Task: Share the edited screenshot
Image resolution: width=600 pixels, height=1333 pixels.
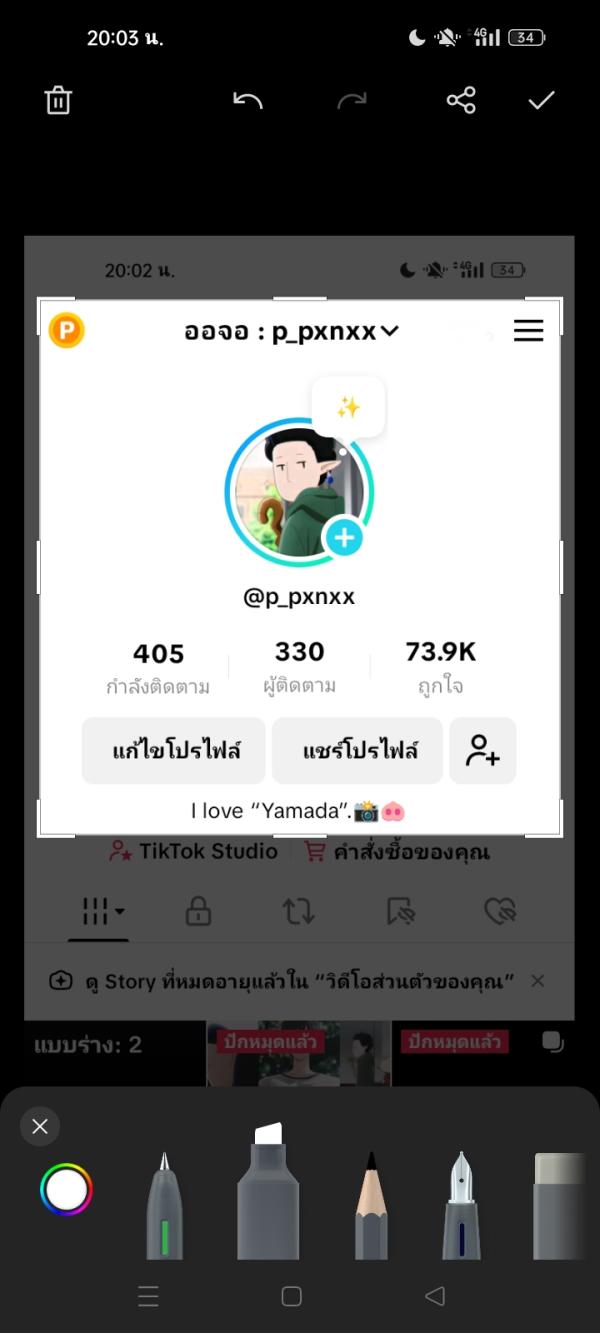Action: tap(461, 100)
